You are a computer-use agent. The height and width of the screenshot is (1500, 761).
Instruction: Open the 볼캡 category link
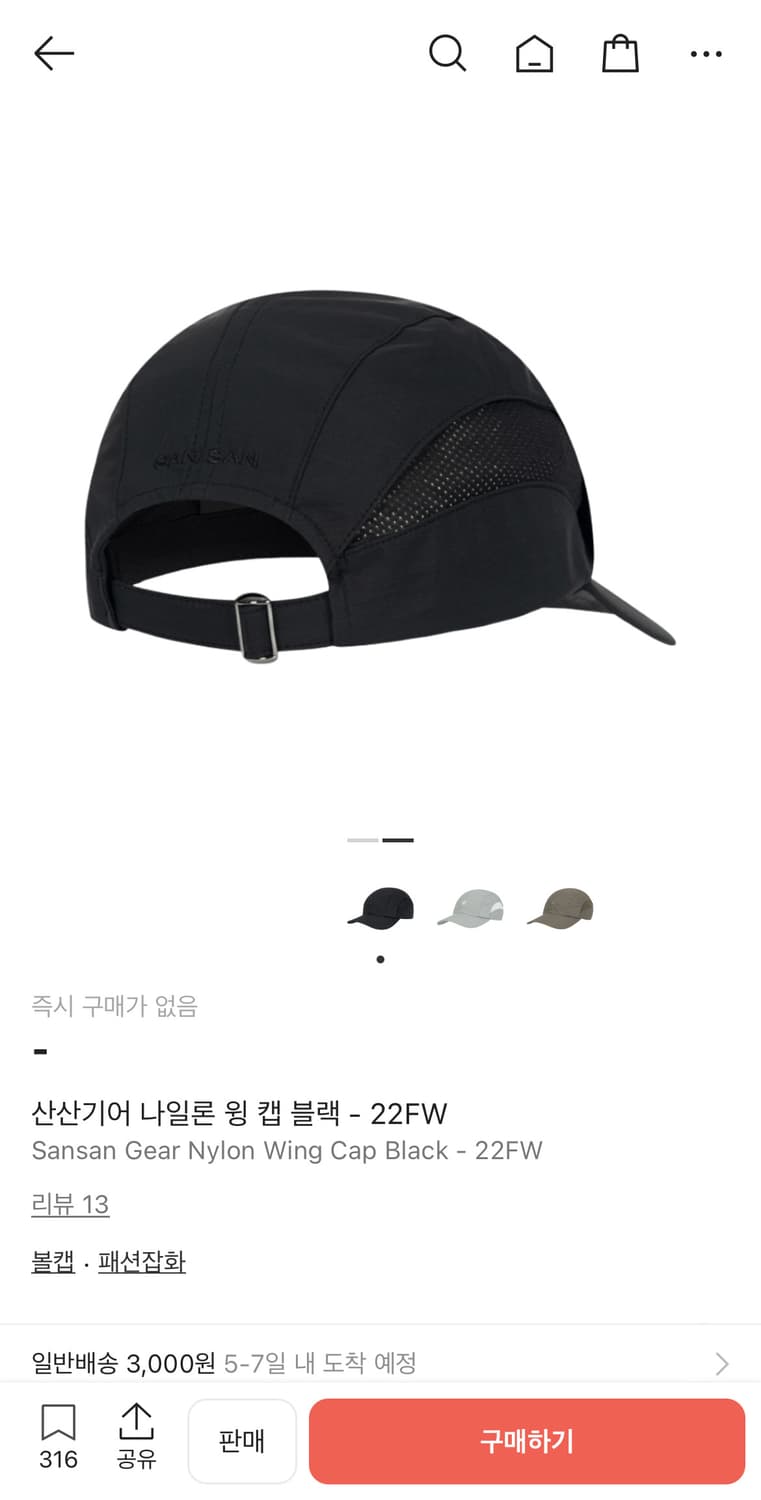pyautogui.click(x=53, y=1262)
